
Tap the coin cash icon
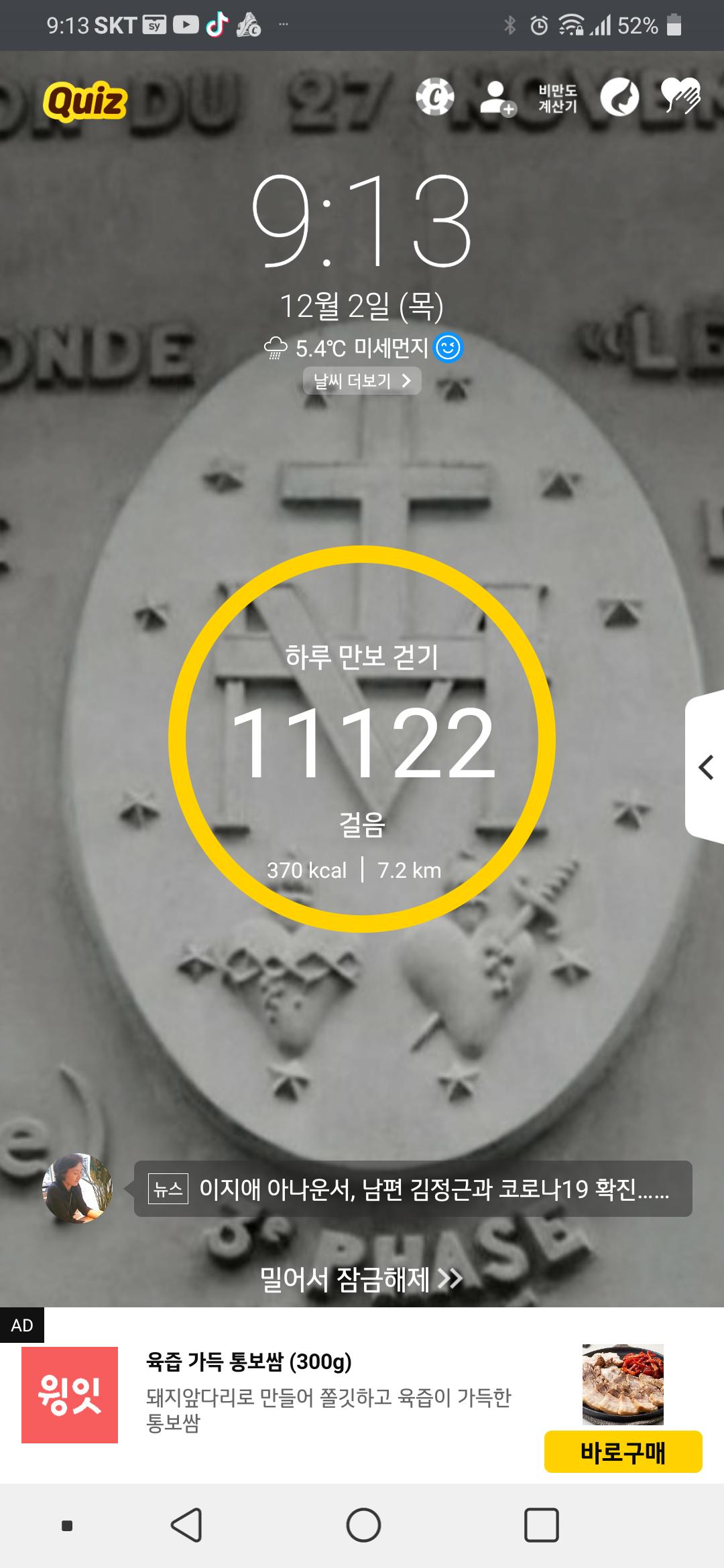(x=434, y=97)
